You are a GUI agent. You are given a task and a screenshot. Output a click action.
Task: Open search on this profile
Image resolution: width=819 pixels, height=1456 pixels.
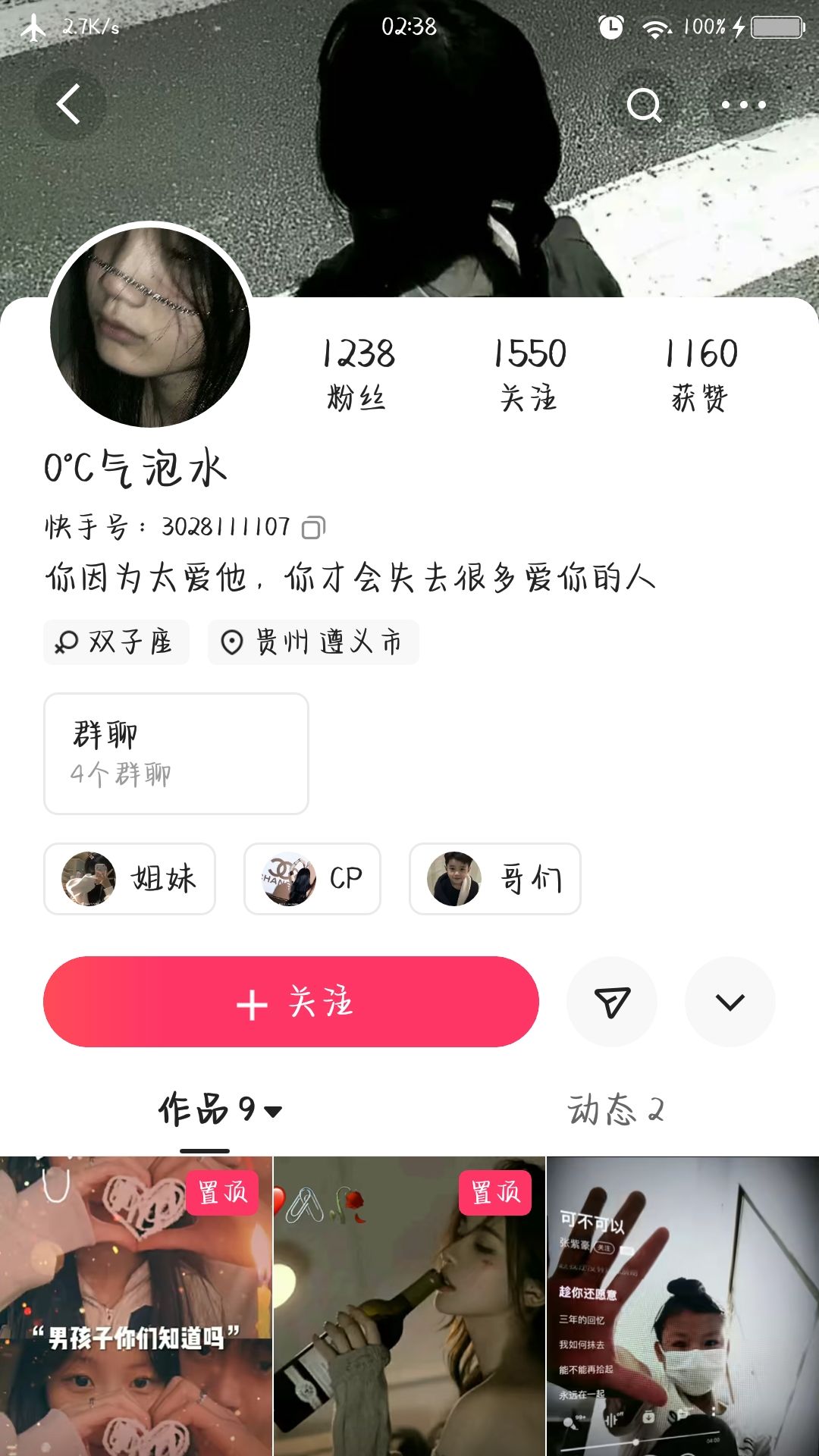click(644, 105)
